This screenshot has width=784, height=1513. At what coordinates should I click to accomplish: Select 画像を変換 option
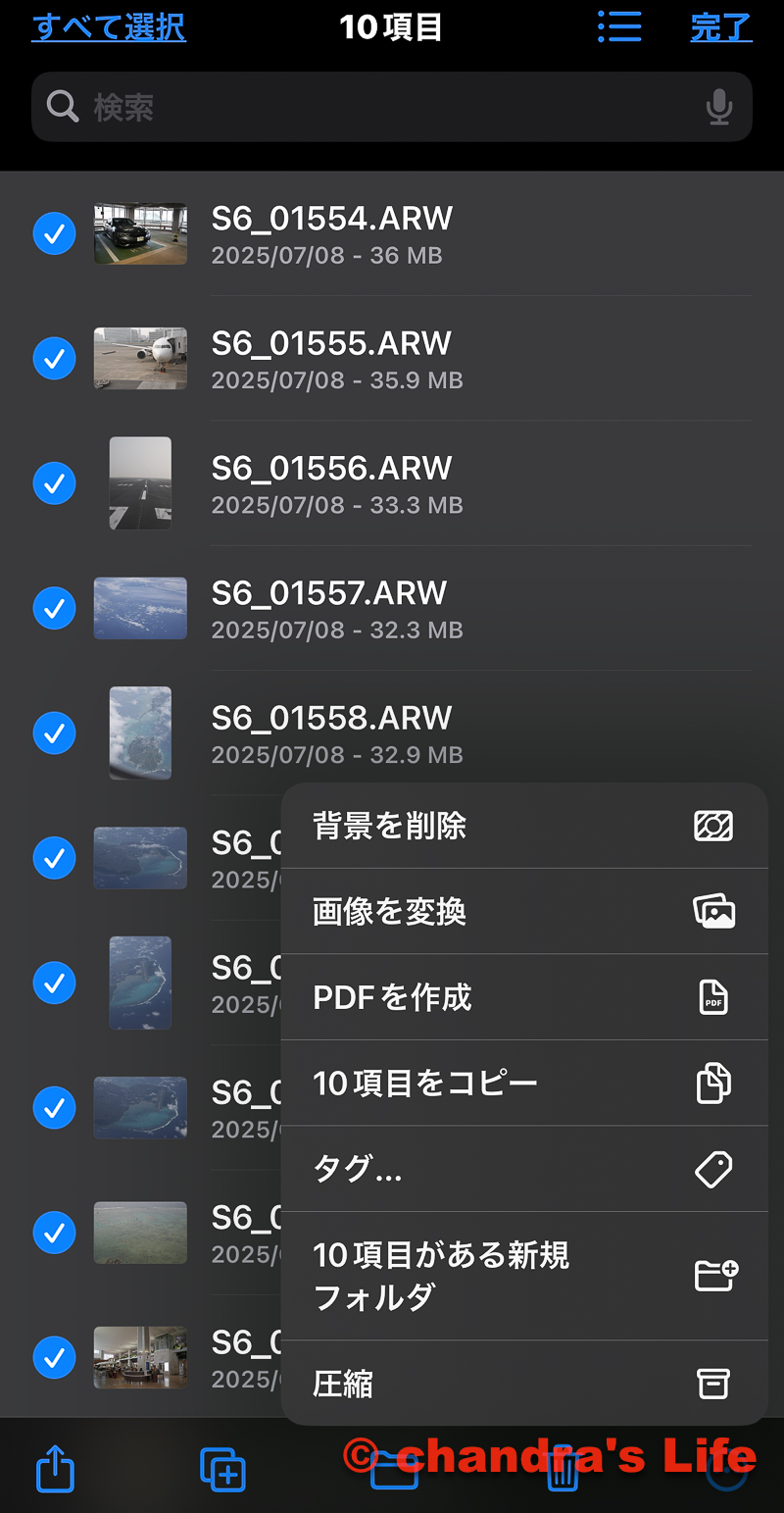pyautogui.click(x=524, y=912)
